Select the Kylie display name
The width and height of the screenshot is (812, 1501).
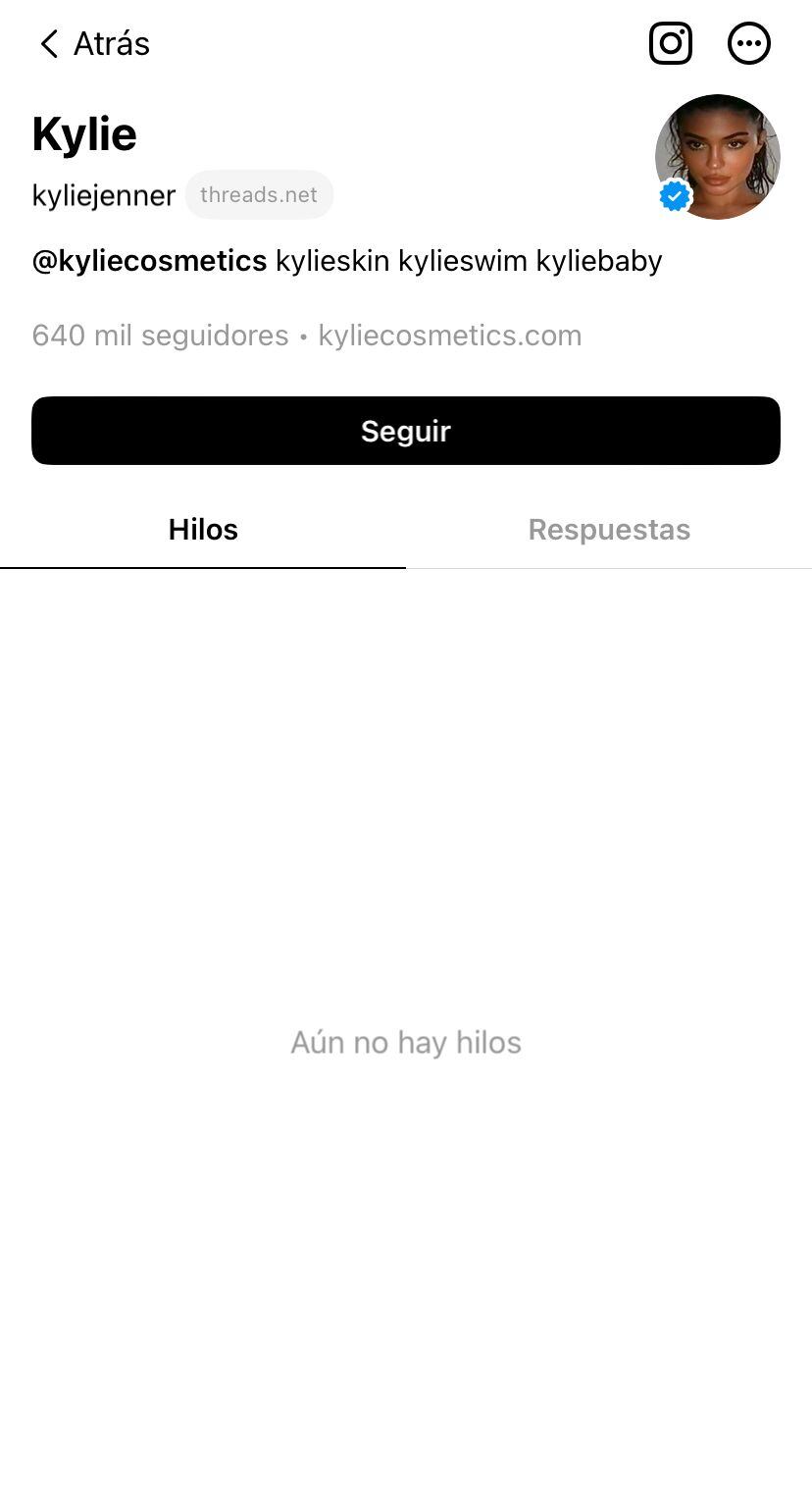(84, 133)
